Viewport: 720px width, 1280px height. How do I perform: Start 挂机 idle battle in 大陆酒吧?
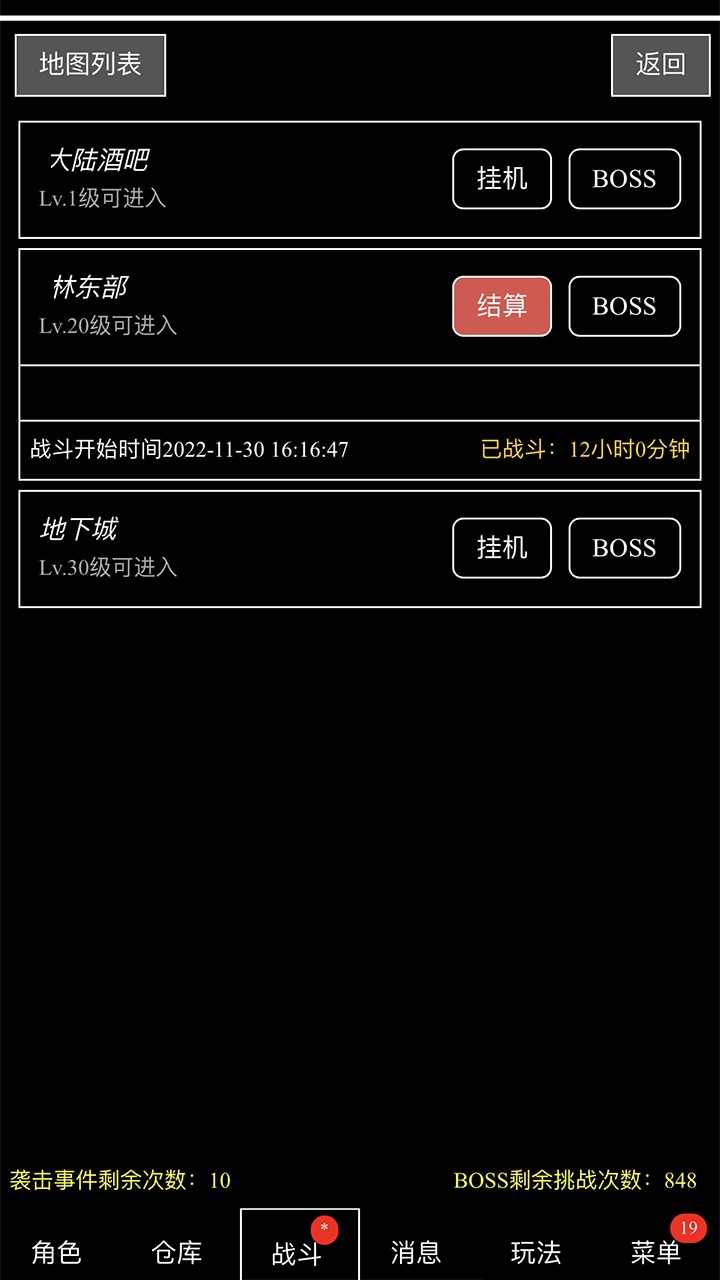pyautogui.click(x=501, y=179)
